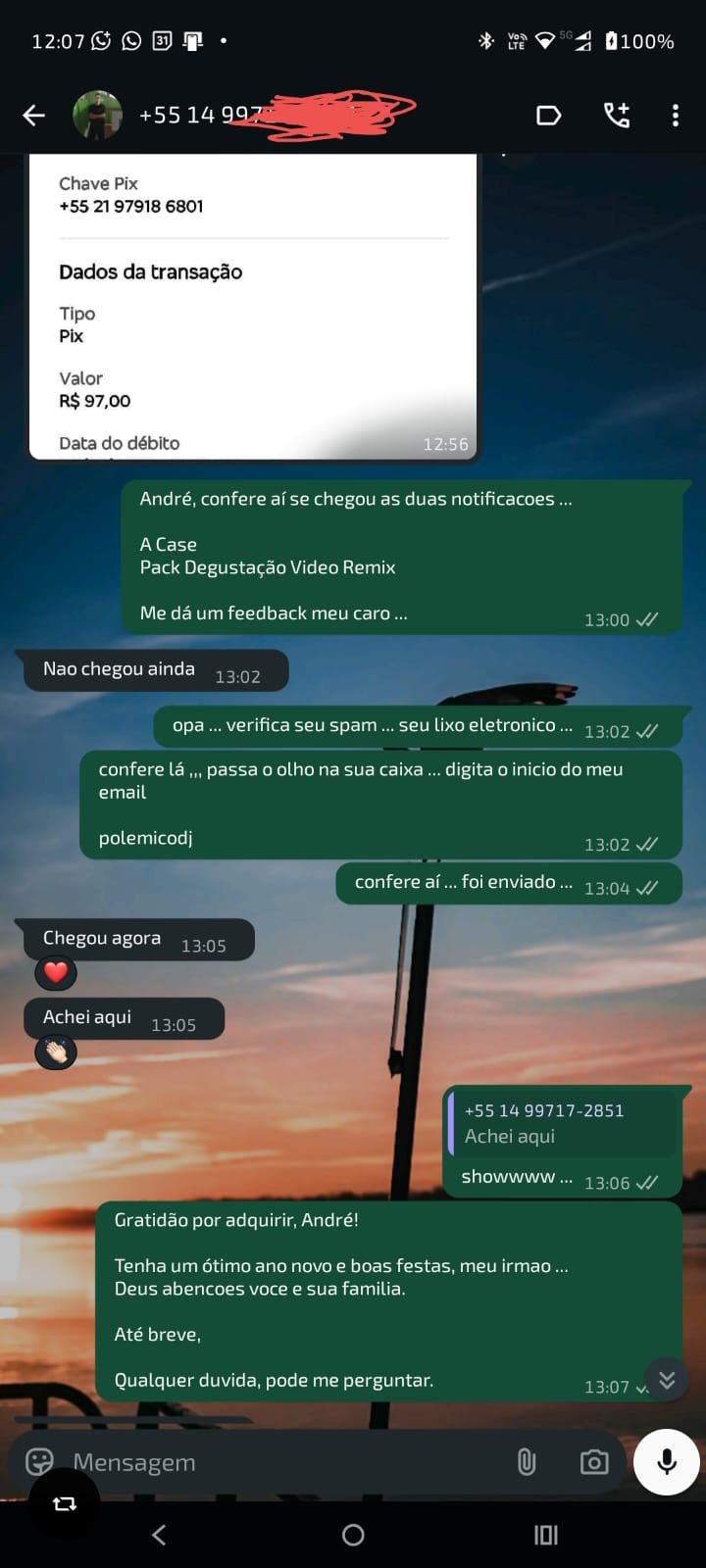Open the quoted 'Achei aqui' reply message
This screenshot has height=1568, width=706.
pos(564,1123)
